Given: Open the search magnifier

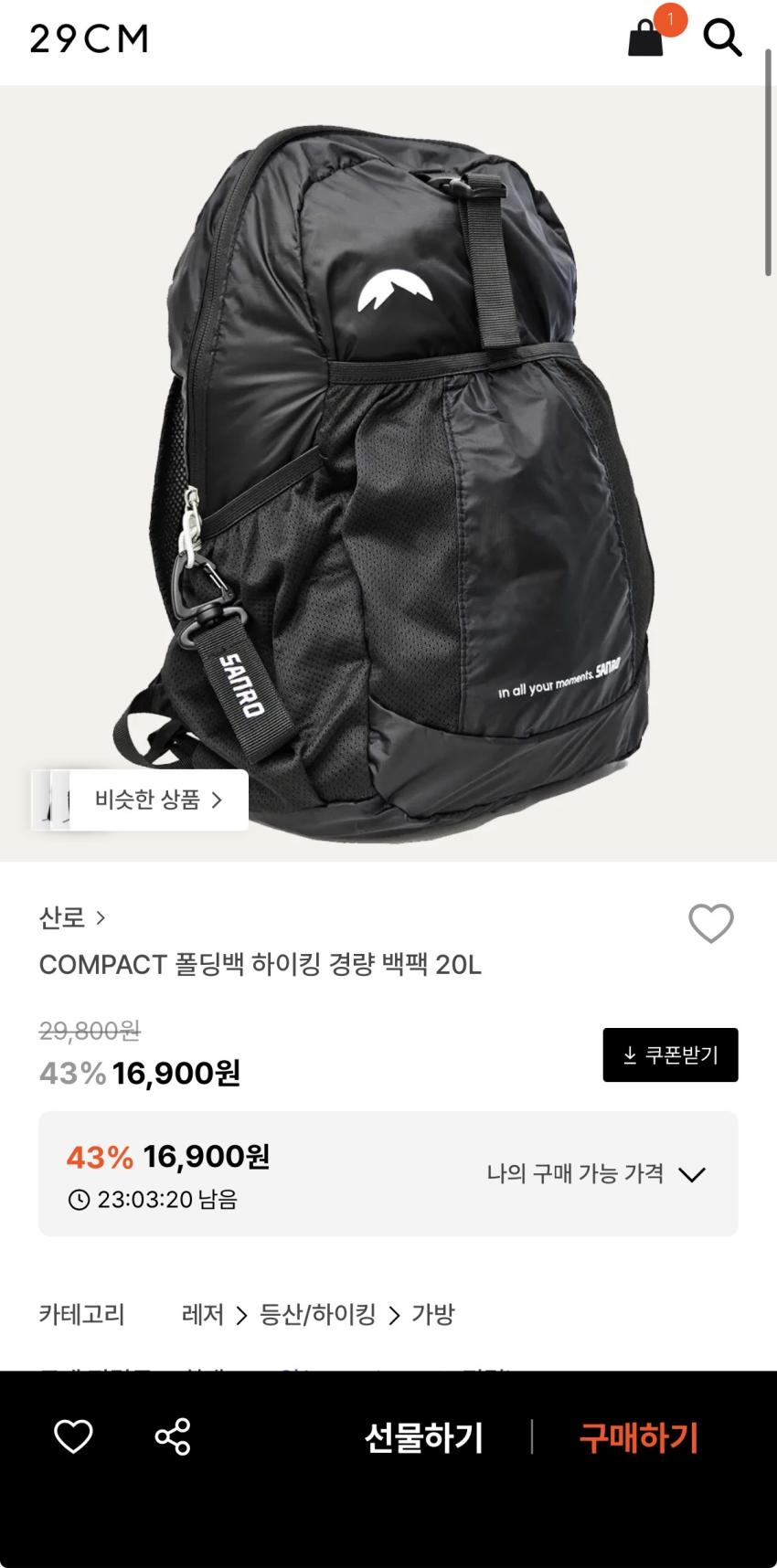Looking at the screenshot, I should (722, 38).
